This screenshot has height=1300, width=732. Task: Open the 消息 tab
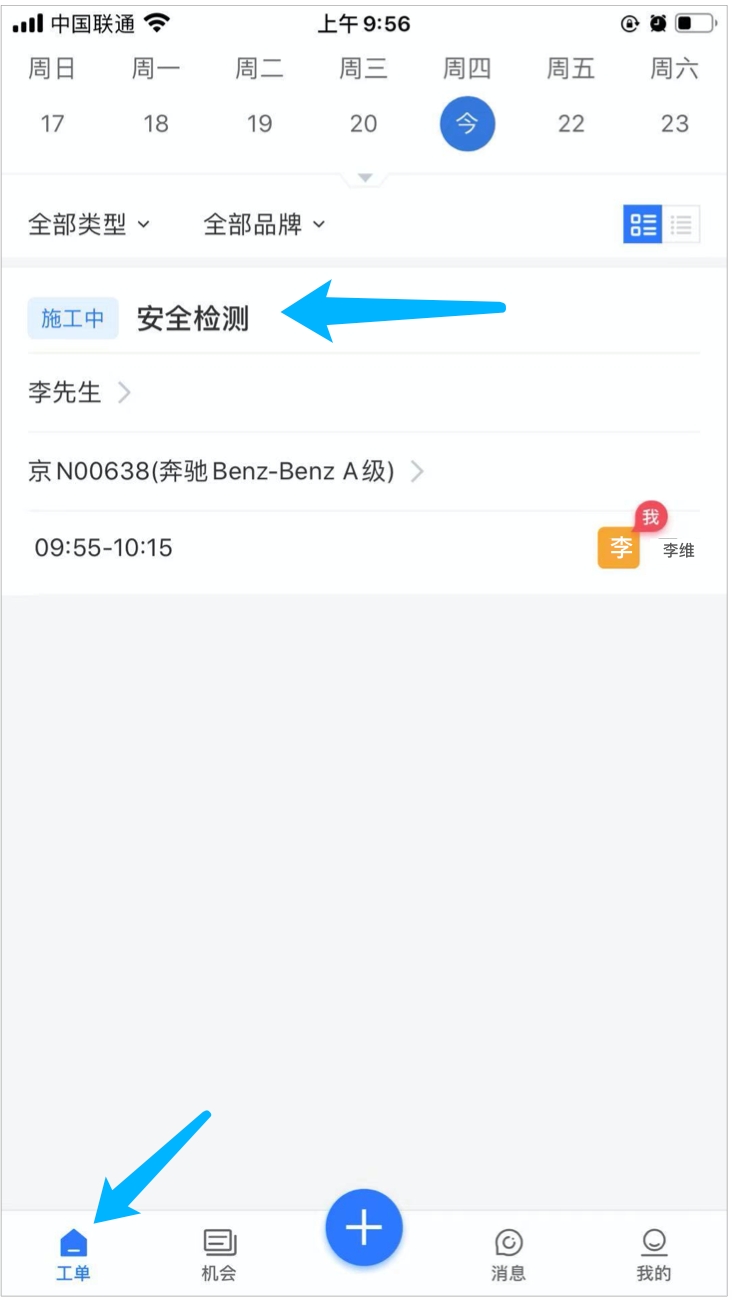click(x=508, y=1254)
